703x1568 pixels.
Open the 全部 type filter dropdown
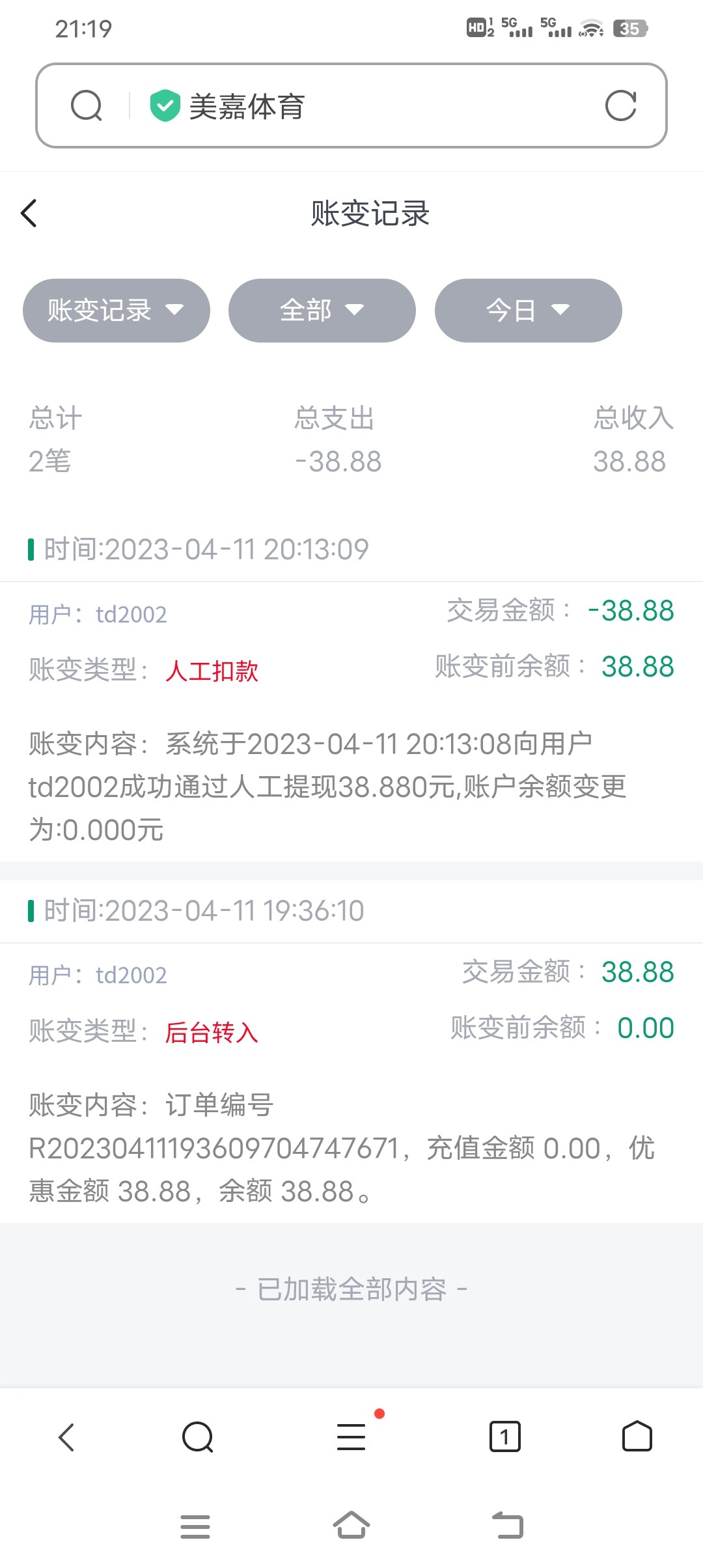click(x=322, y=311)
